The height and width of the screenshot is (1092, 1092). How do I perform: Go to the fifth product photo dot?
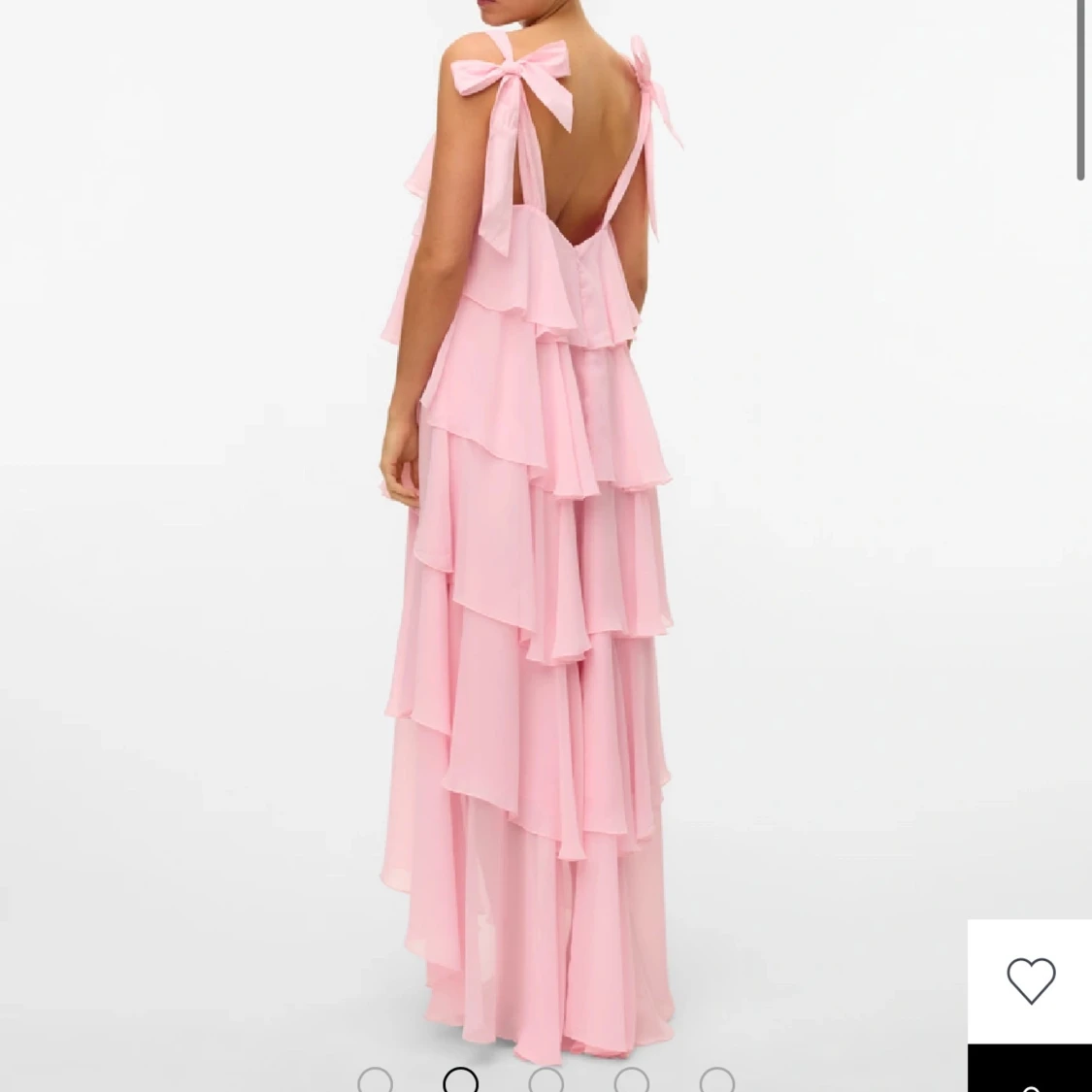click(717, 1081)
